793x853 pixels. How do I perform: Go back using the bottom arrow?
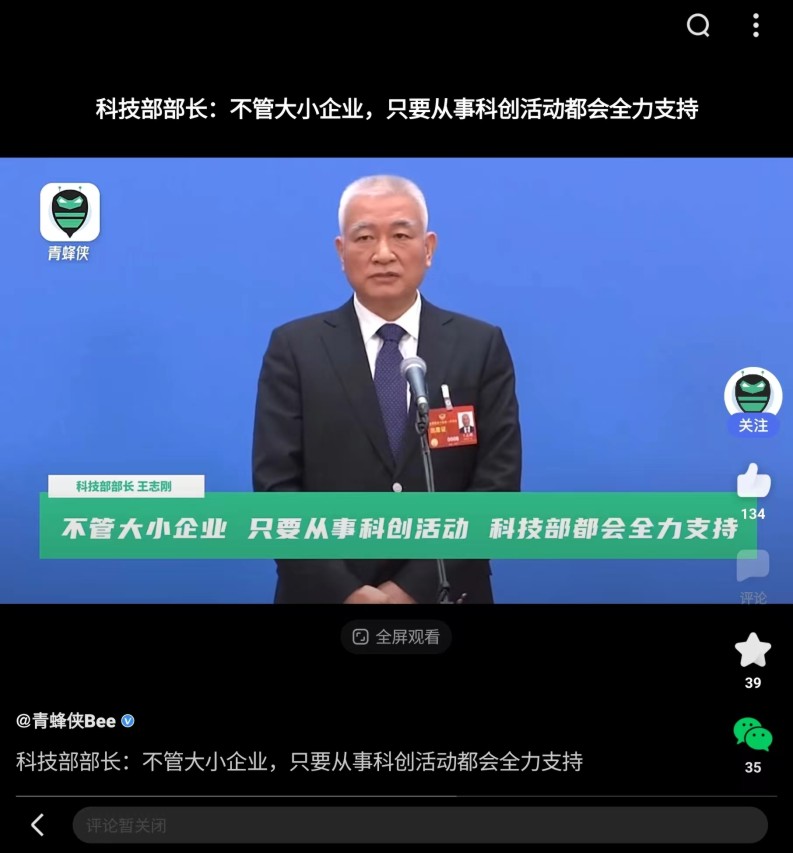[38, 825]
